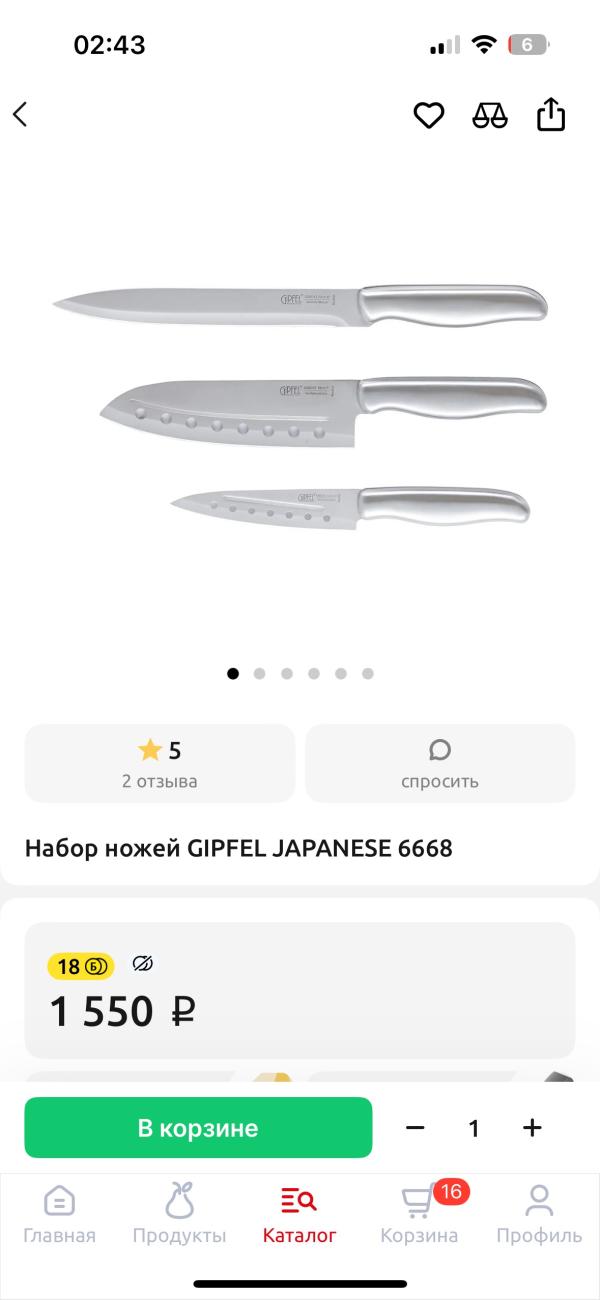Select the Каталог tab

point(299,1214)
